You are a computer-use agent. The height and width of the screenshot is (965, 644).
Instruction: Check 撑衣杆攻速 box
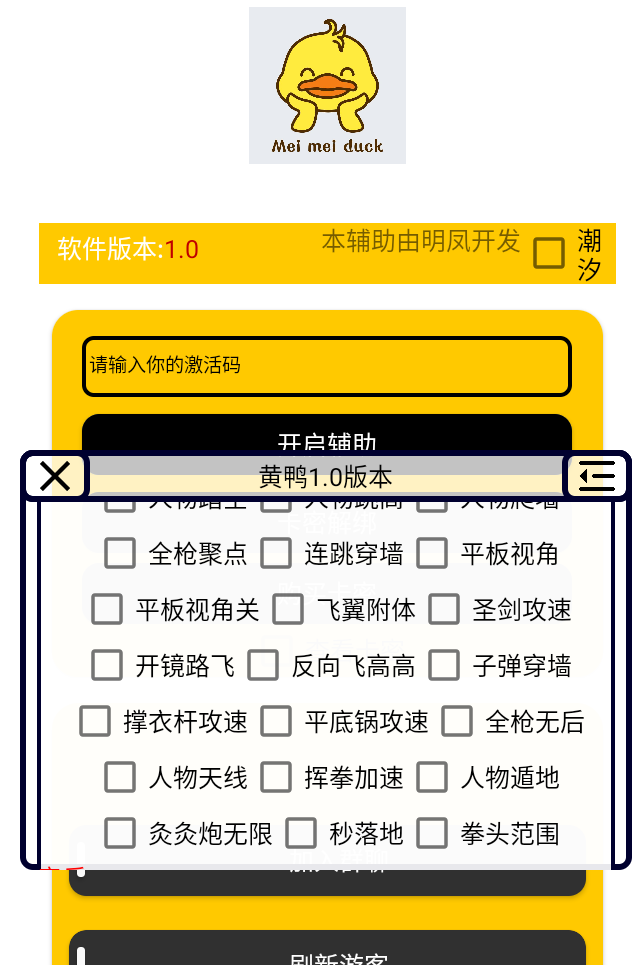[x=95, y=721]
